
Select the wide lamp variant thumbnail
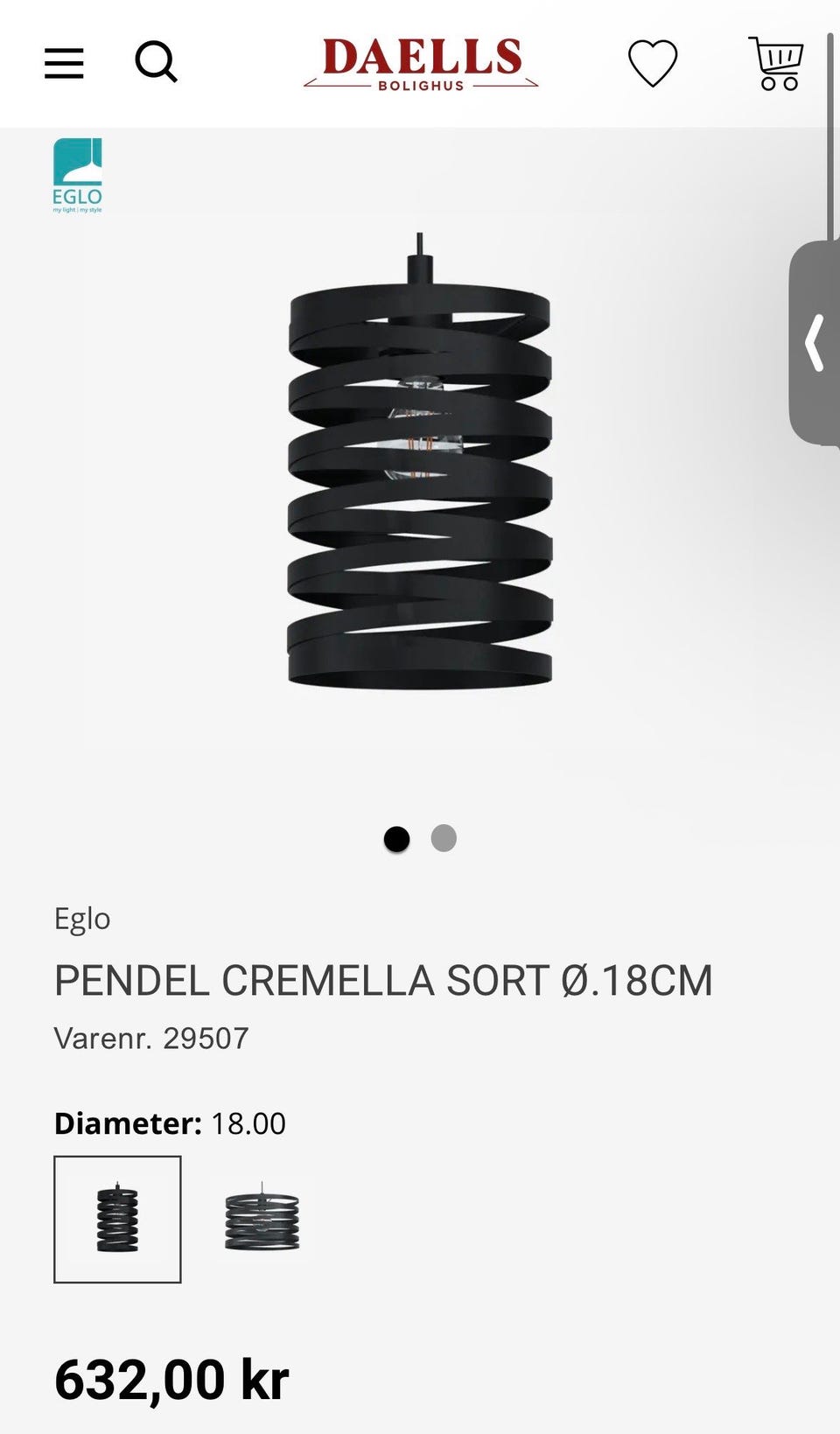262,1219
